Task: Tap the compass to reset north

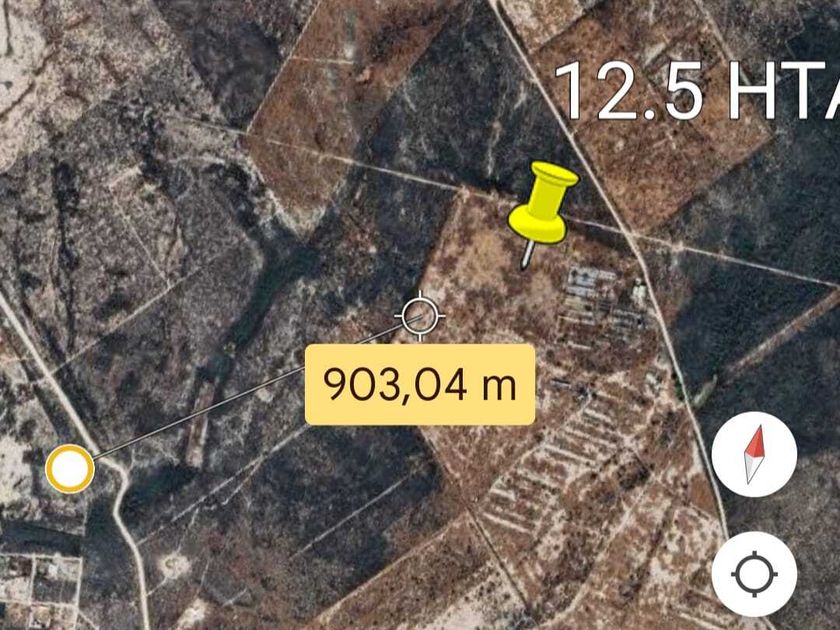Action: [754, 454]
